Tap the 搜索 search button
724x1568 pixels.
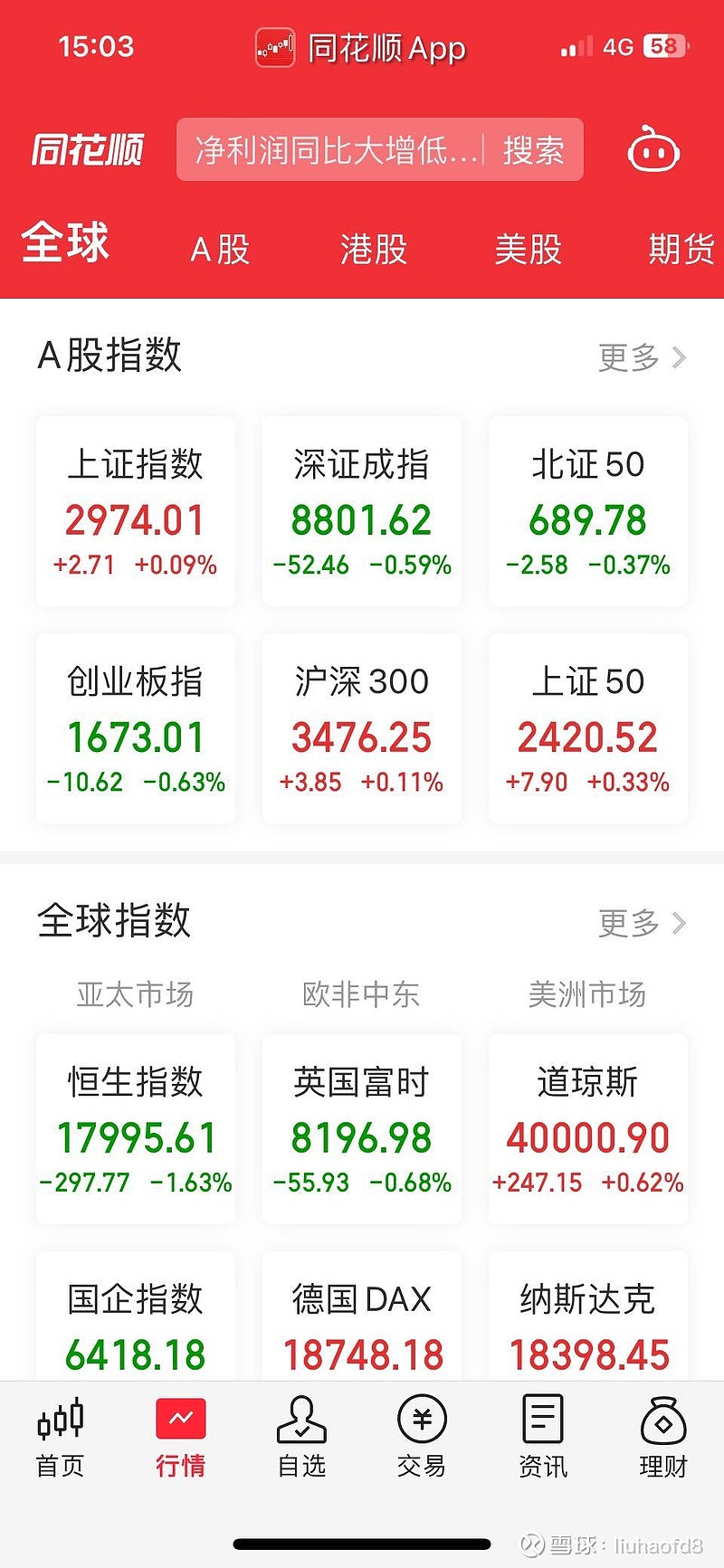point(533,150)
